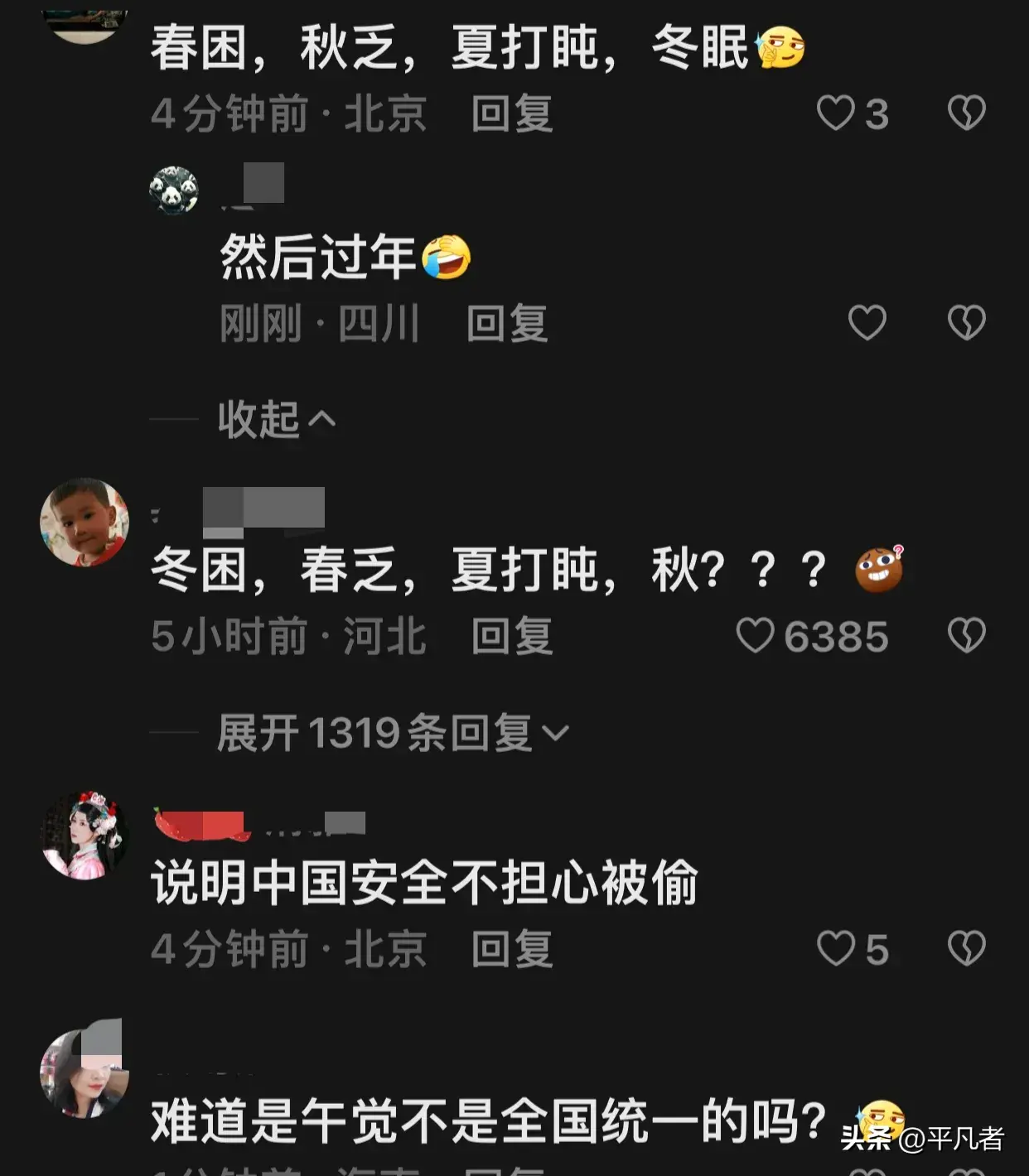Open the panda avatar profile

tap(174, 190)
